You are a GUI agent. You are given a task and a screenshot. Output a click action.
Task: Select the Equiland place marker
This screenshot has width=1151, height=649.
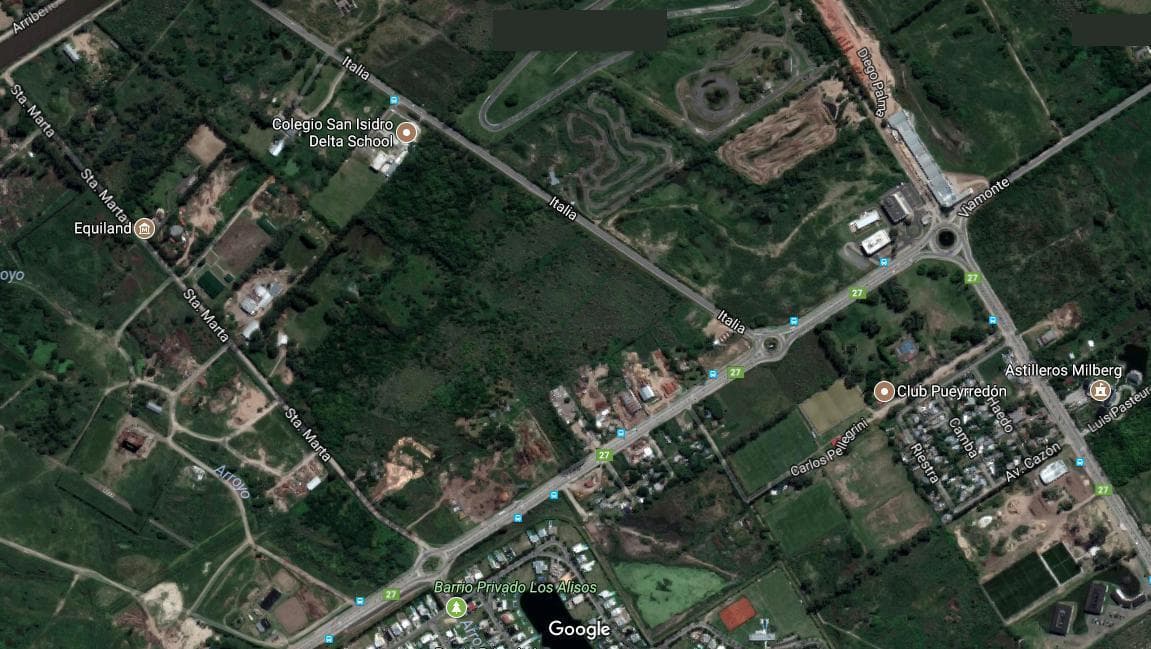145,229
